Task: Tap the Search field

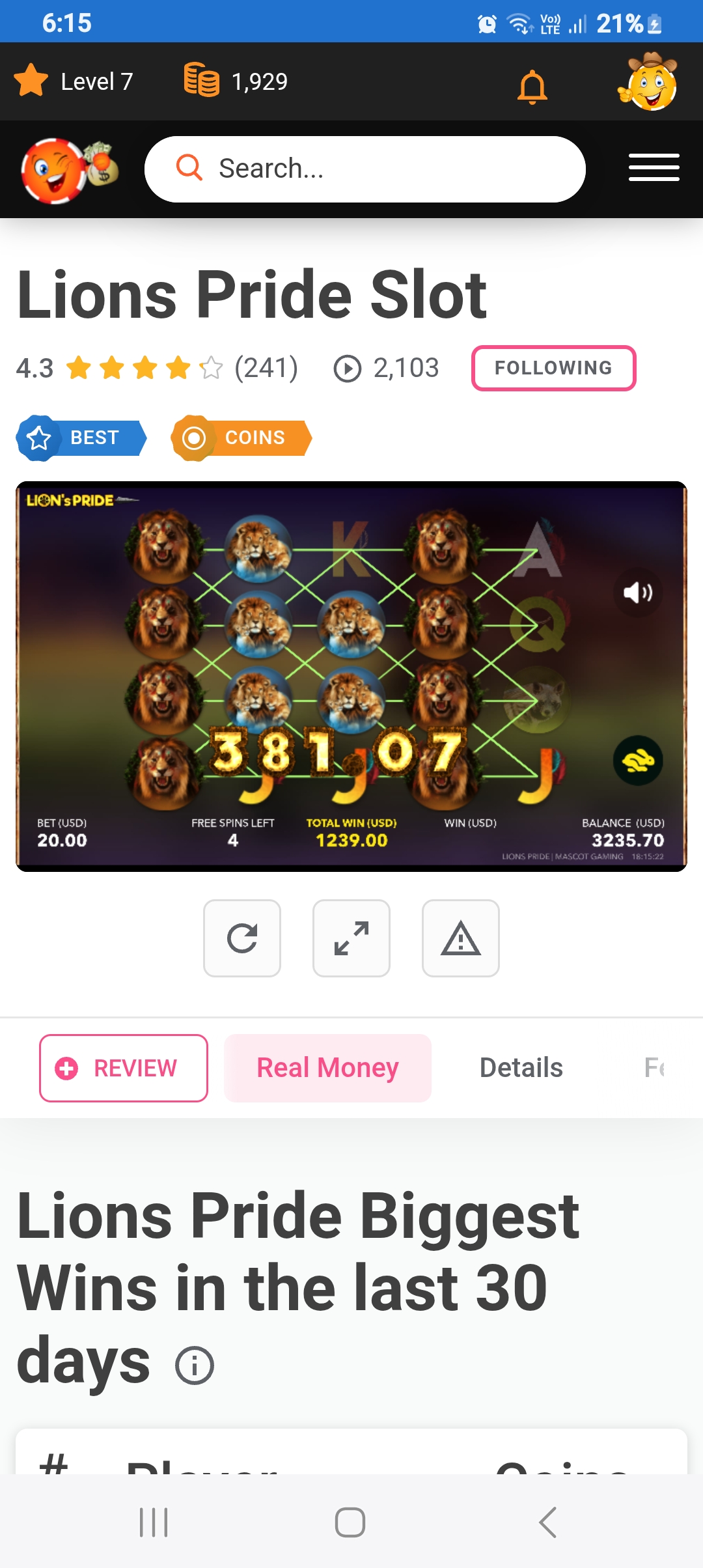Action: [365, 169]
